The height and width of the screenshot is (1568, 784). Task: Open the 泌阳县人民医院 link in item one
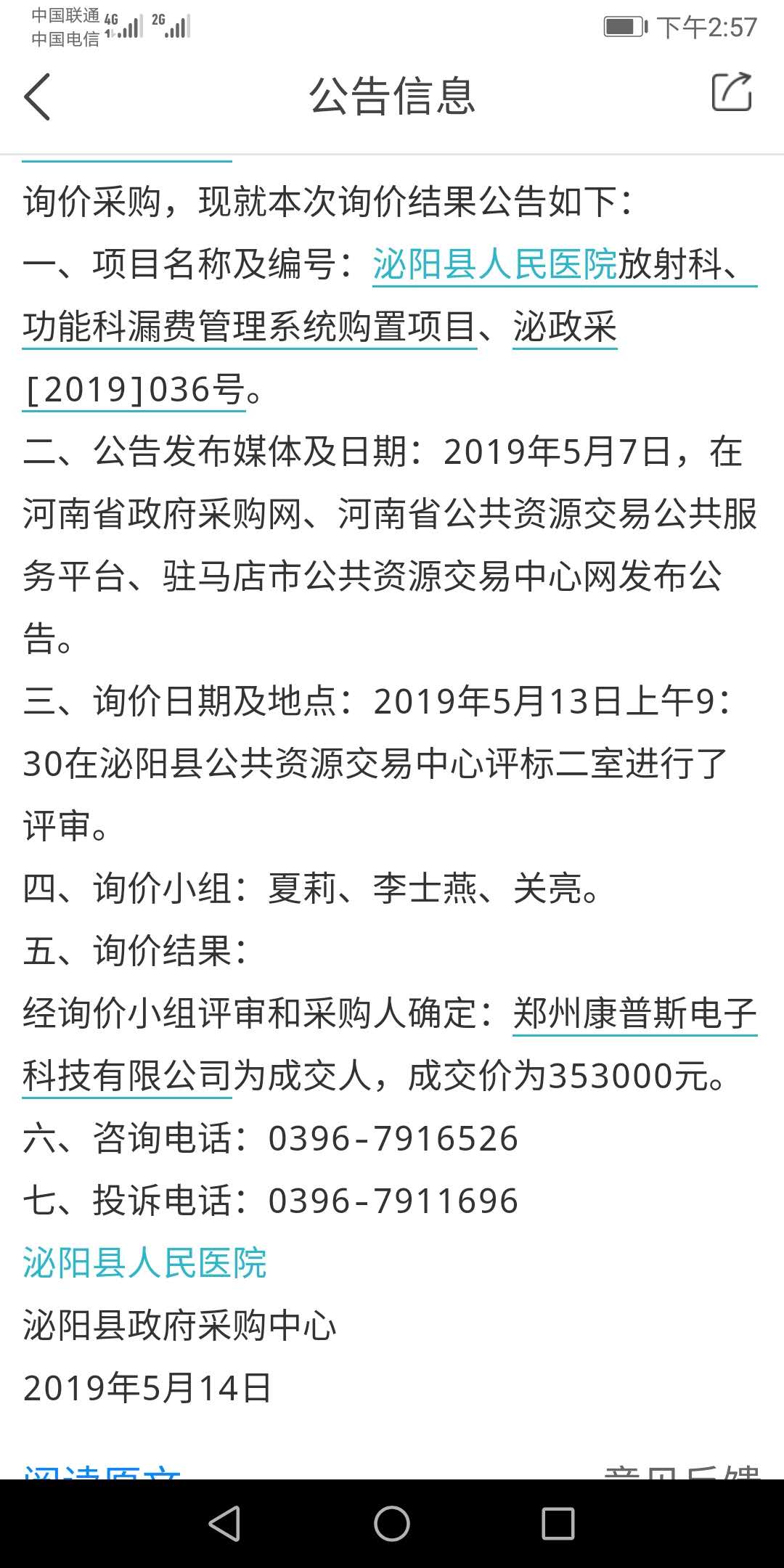click(x=495, y=264)
